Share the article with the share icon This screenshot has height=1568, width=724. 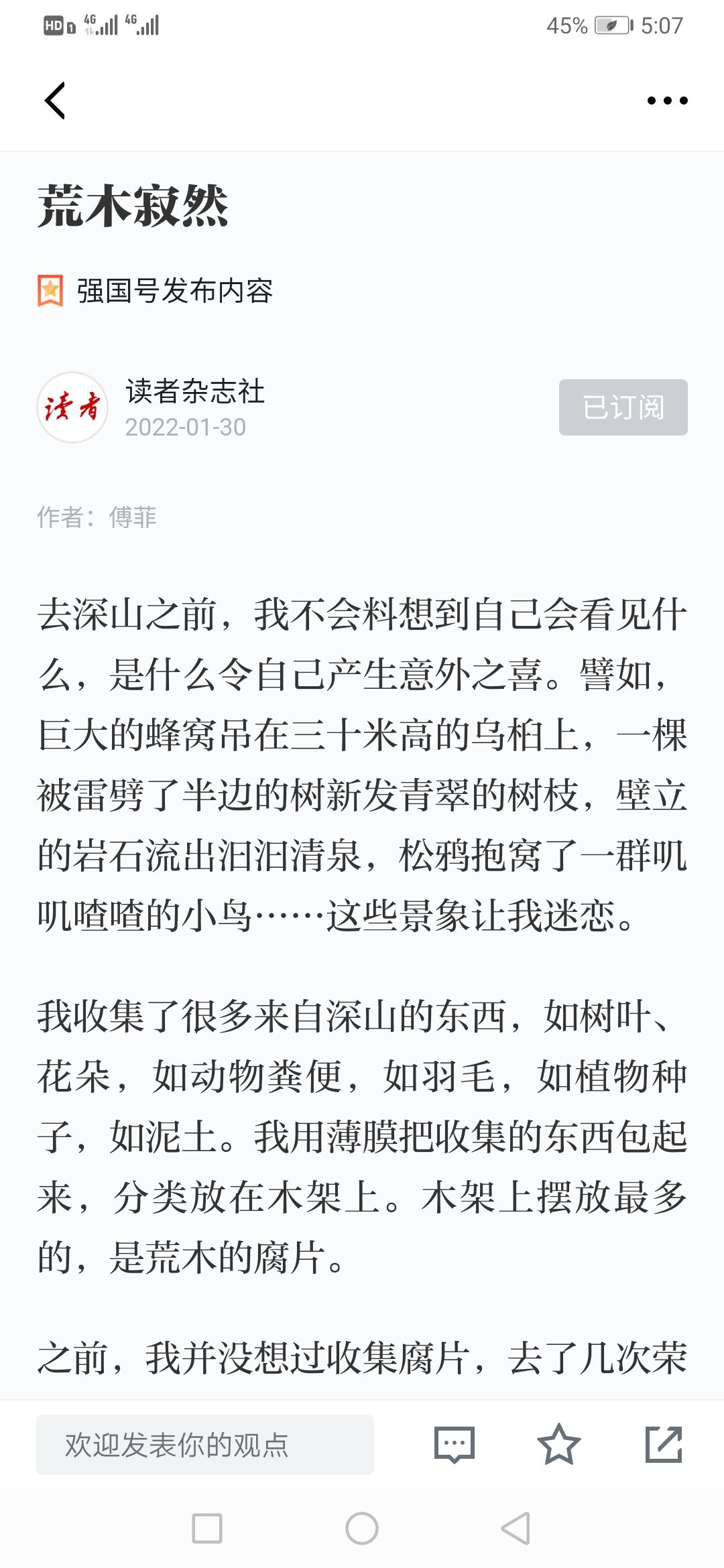pyautogui.click(x=664, y=1444)
